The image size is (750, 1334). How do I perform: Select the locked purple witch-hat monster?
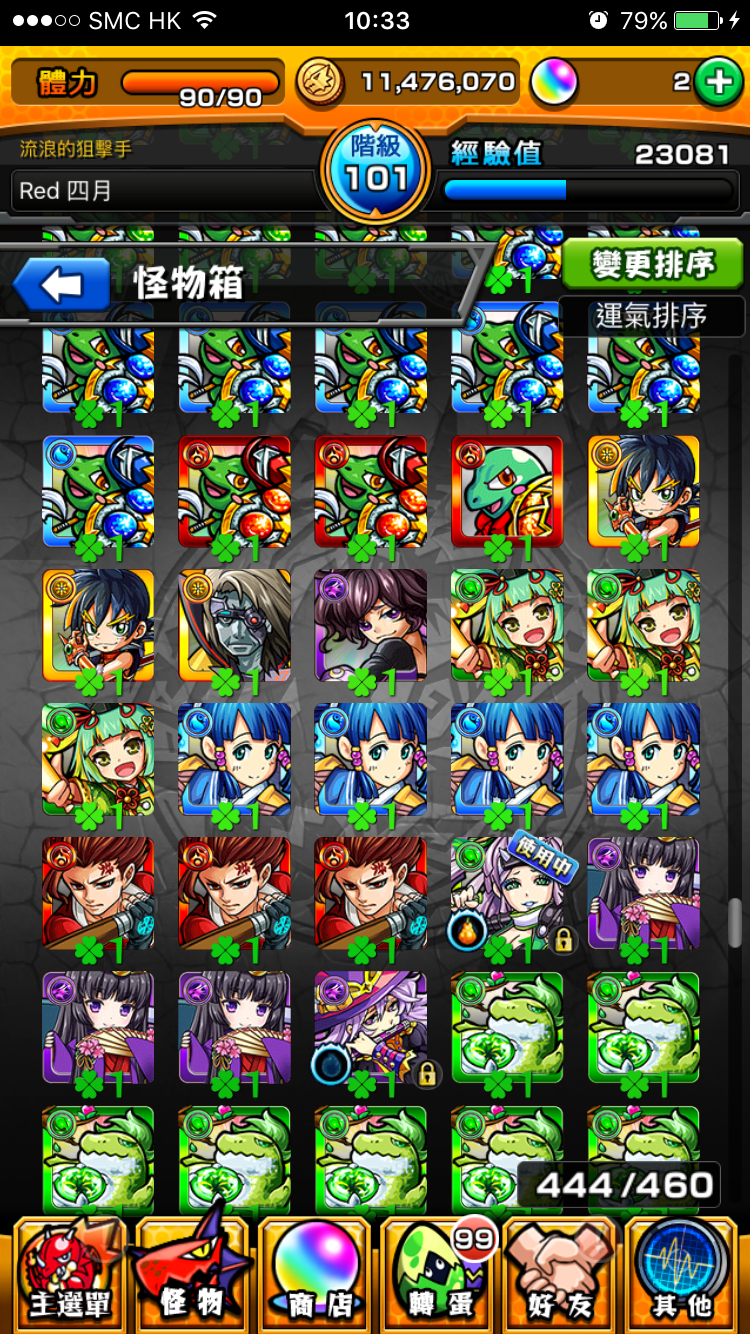pyautogui.click(x=371, y=1027)
